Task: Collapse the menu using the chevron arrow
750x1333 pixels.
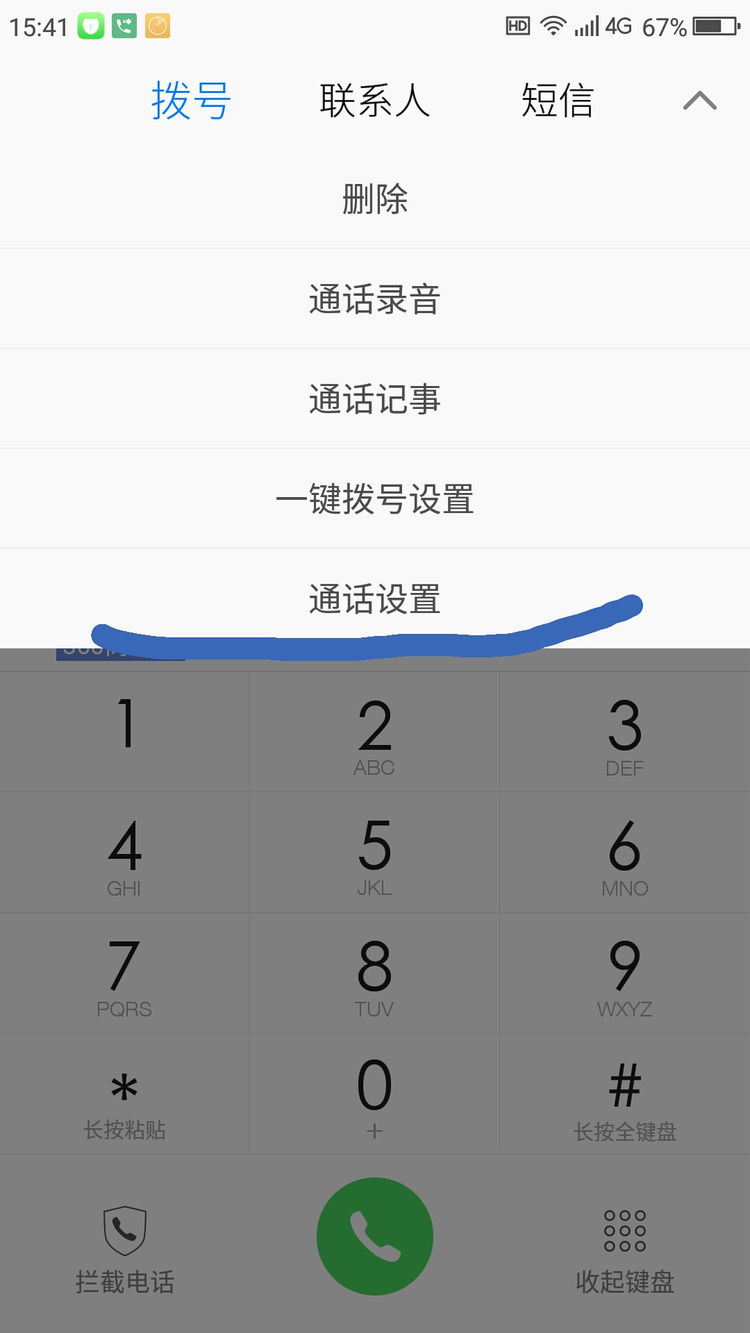Action: [x=701, y=100]
